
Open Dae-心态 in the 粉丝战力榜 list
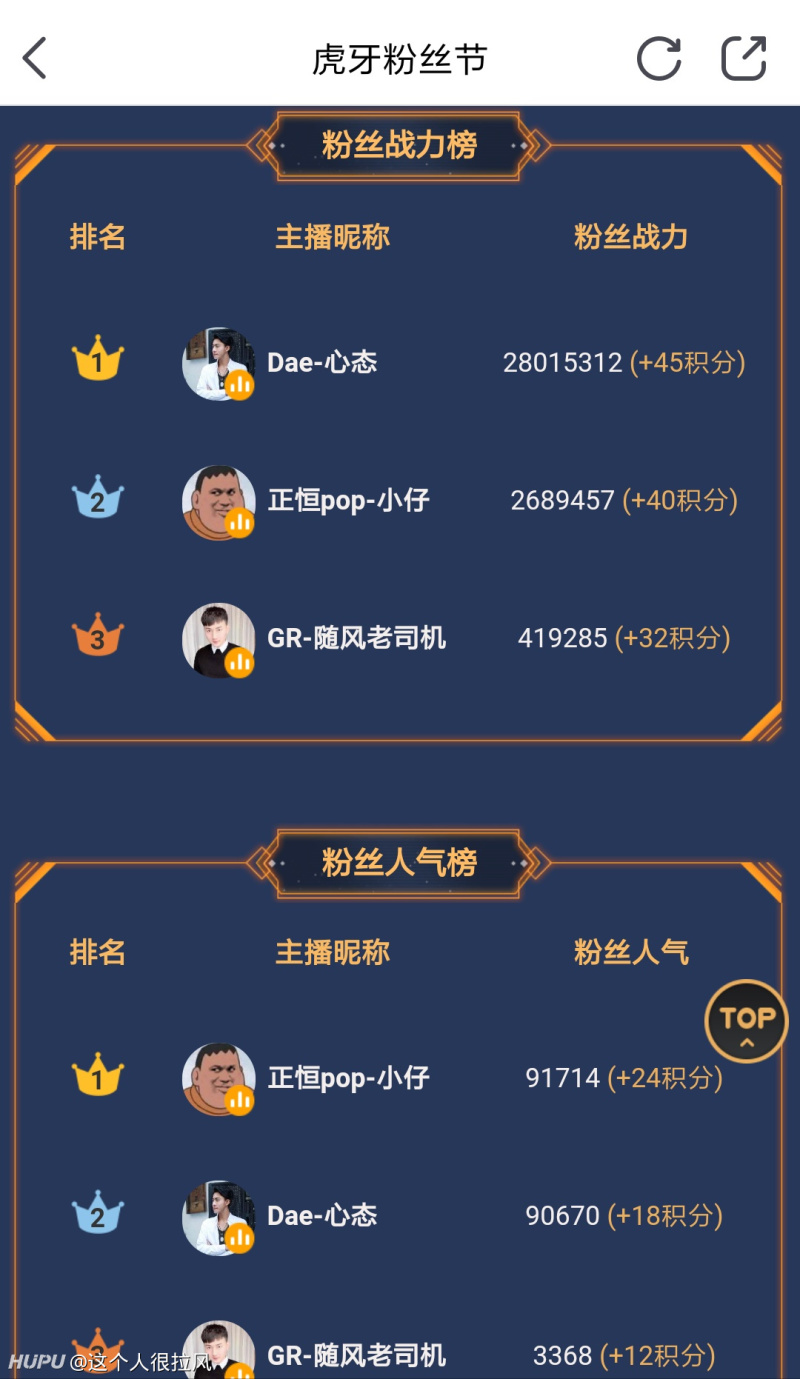[322, 362]
